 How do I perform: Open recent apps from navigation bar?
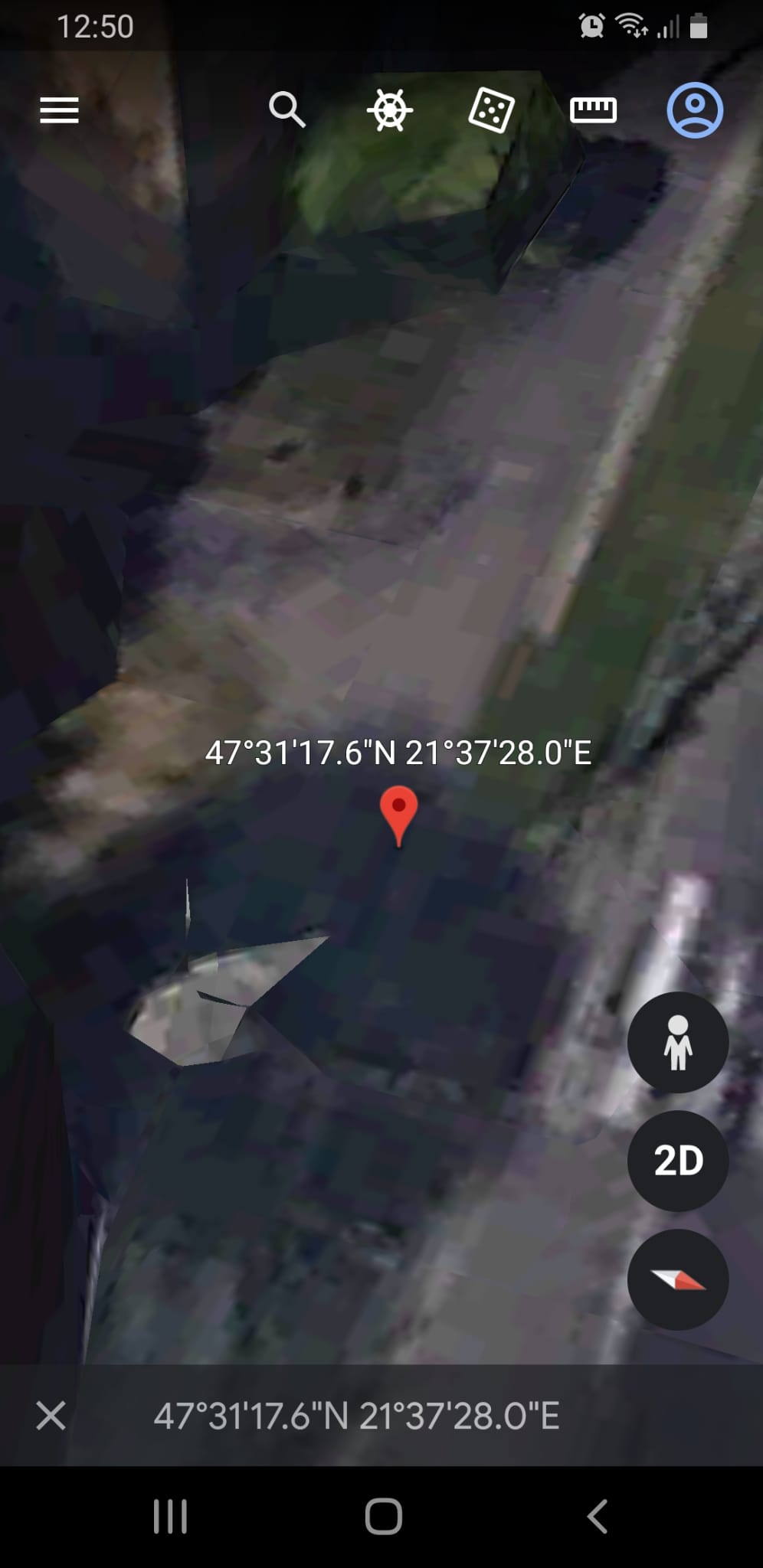coord(170,1516)
